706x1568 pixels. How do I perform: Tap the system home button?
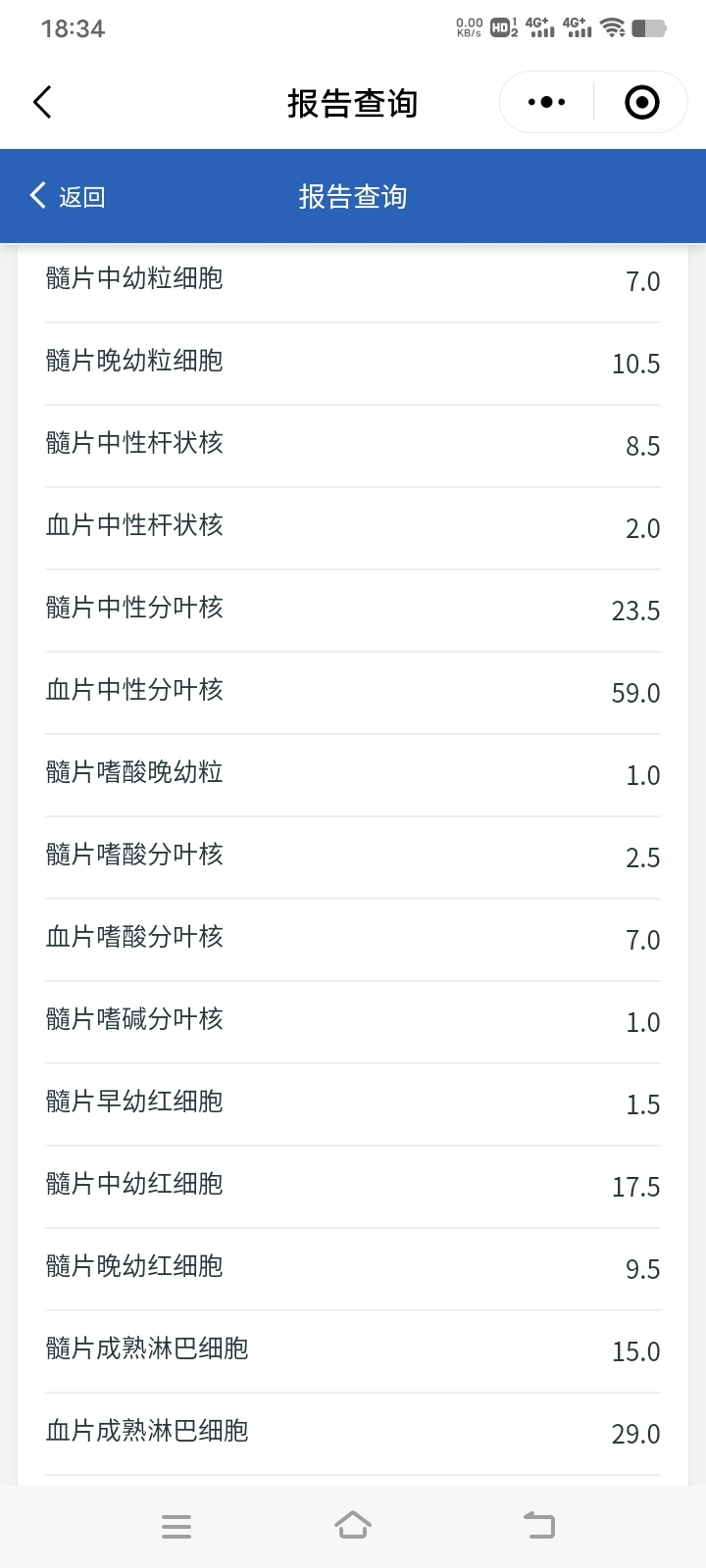tap(353, 1525)
